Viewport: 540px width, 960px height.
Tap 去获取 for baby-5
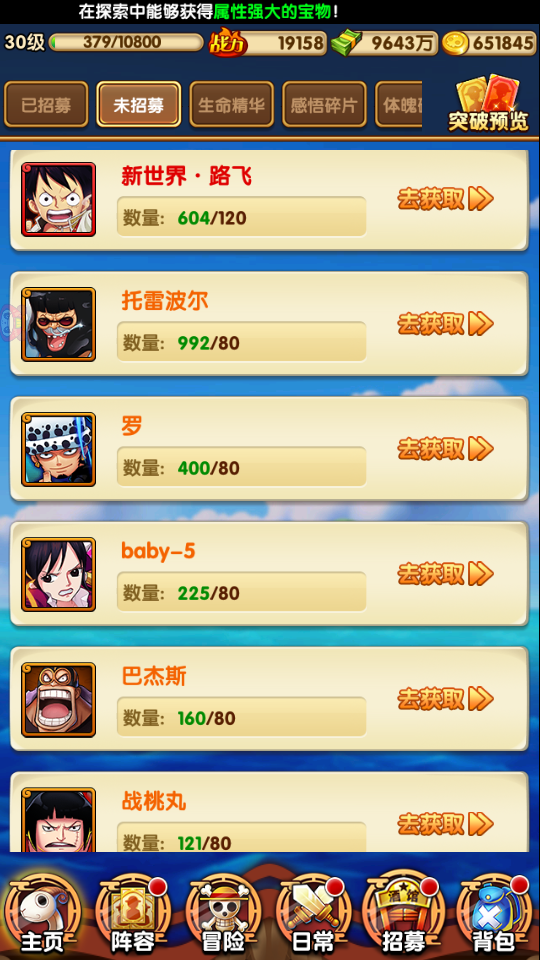coord(446,574)
